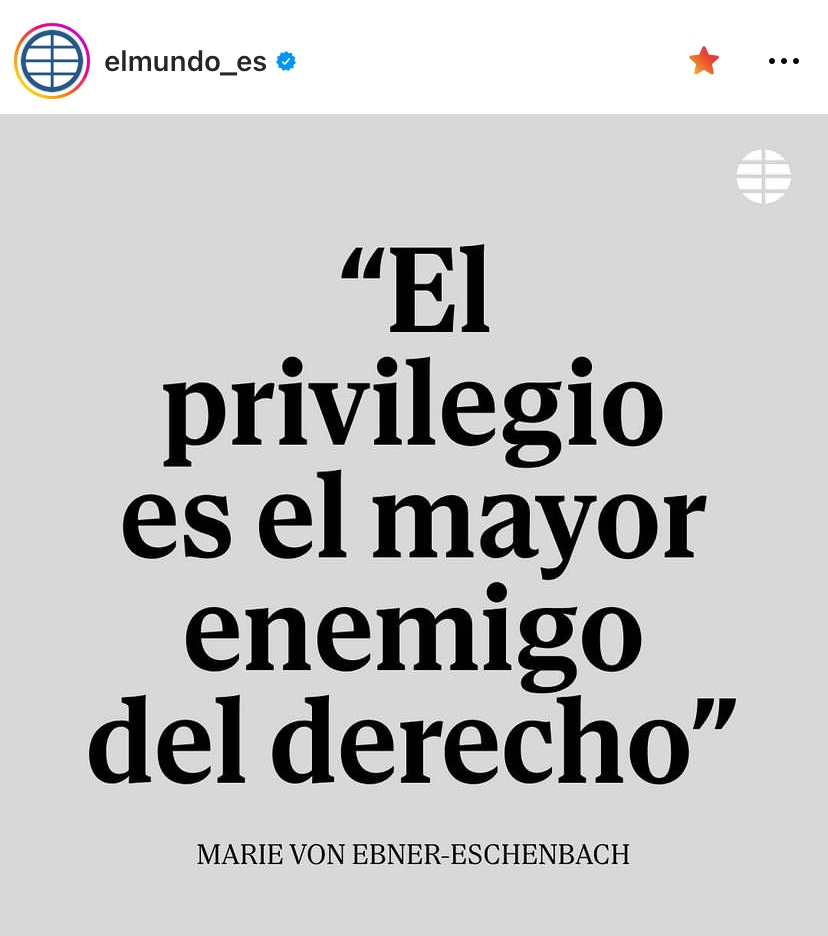
Task: Open the post's three-dot options menu
Action: click(783, 62)
